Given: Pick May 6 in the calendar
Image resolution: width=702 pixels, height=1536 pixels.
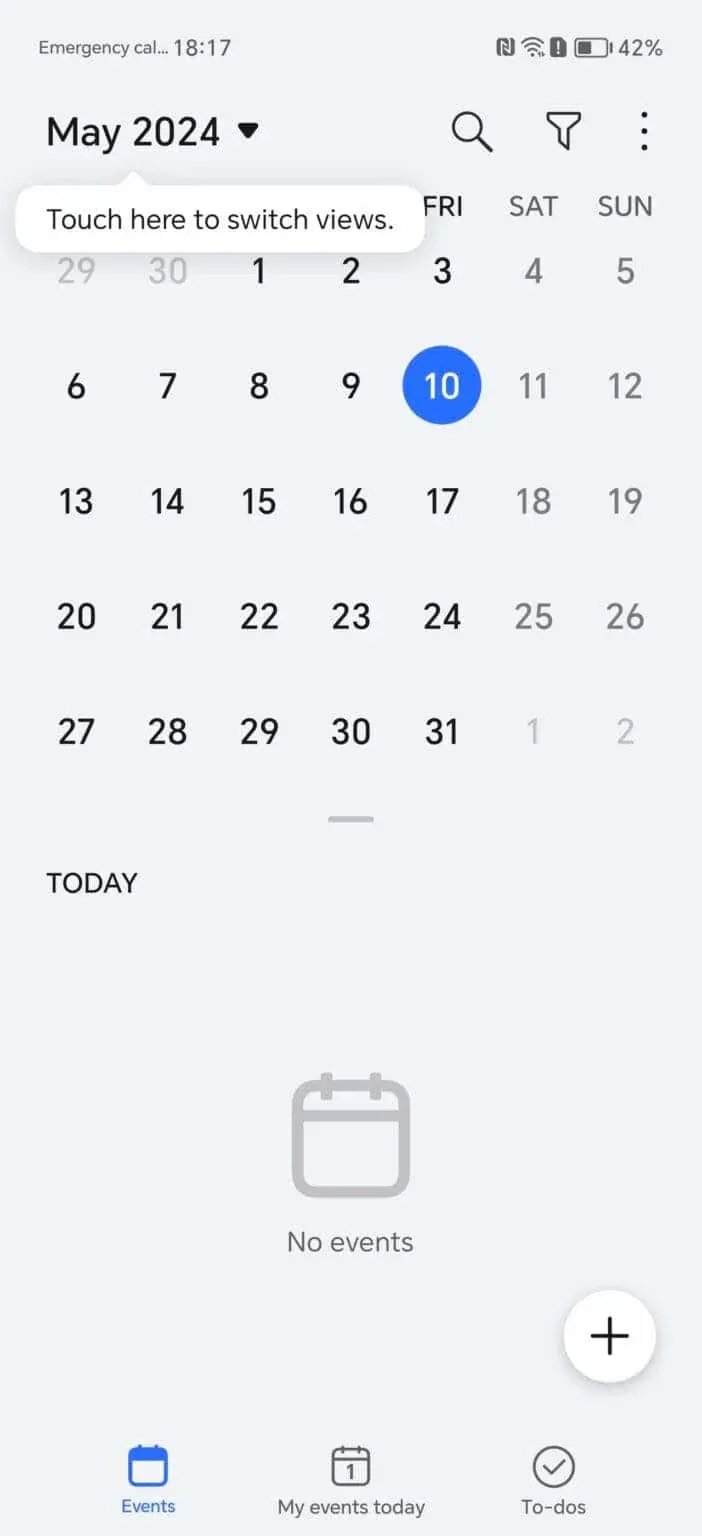Looking at the screenshot, I should pyautogui.click(x=76, y=387).
